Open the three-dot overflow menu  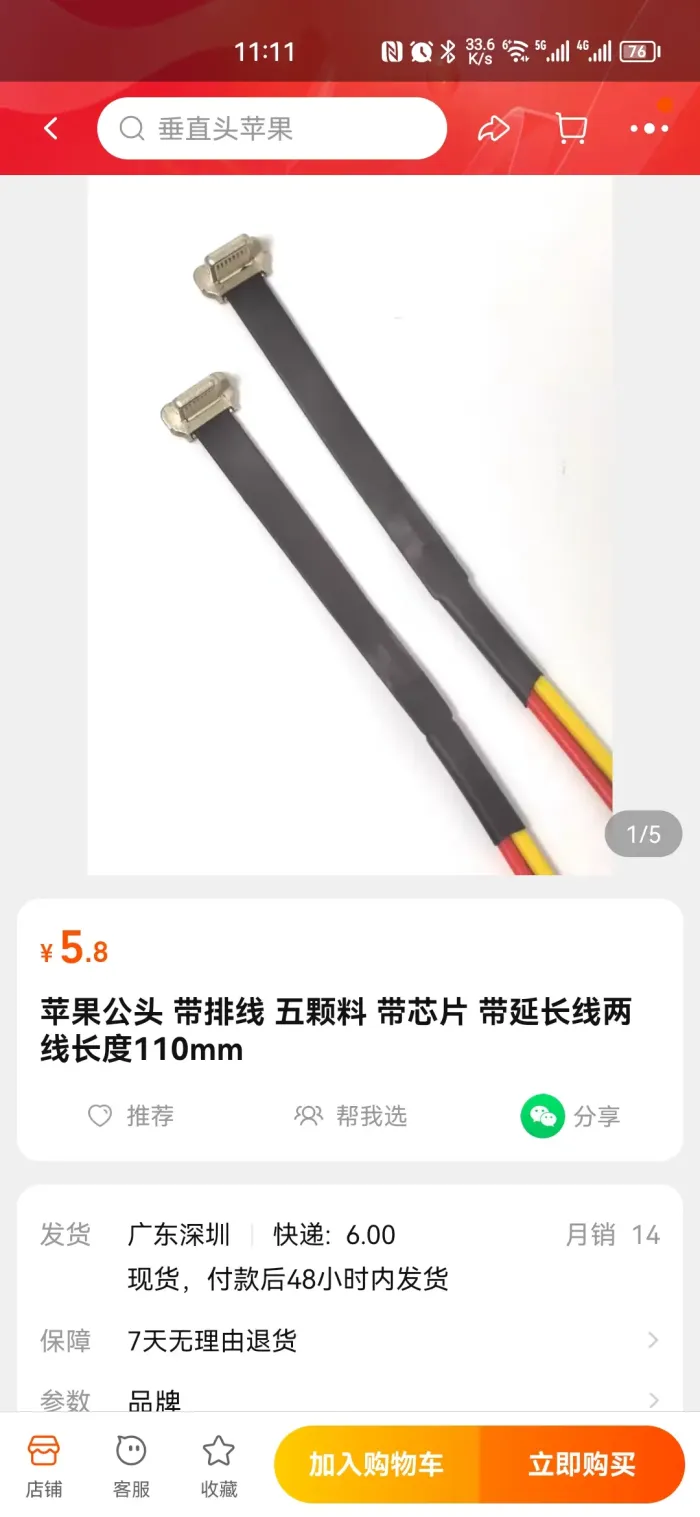(649, 129)
